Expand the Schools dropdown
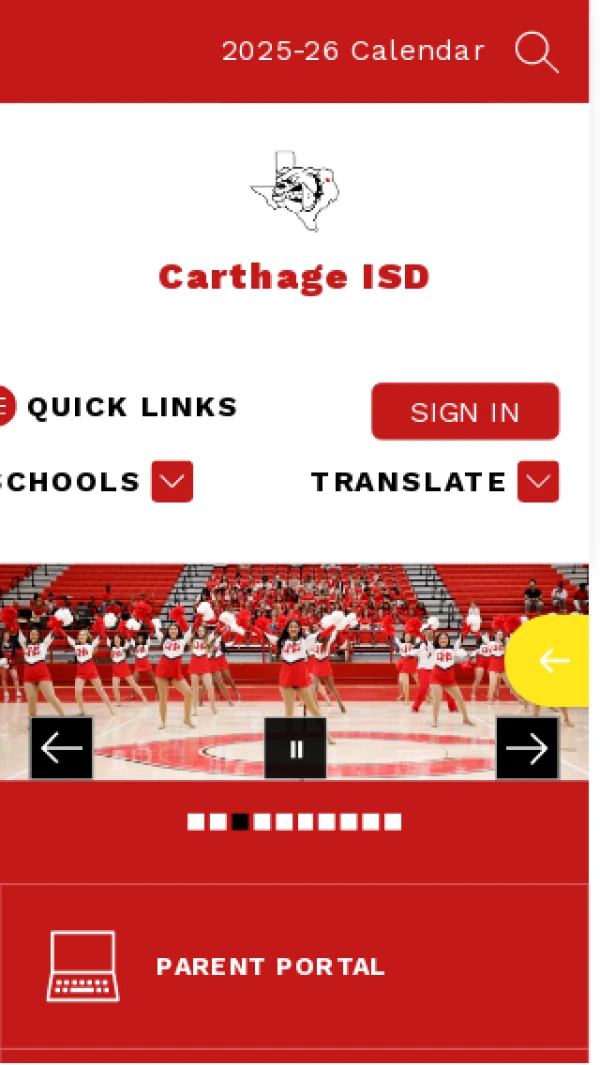600x1065 pixels. tap(171, 482)
